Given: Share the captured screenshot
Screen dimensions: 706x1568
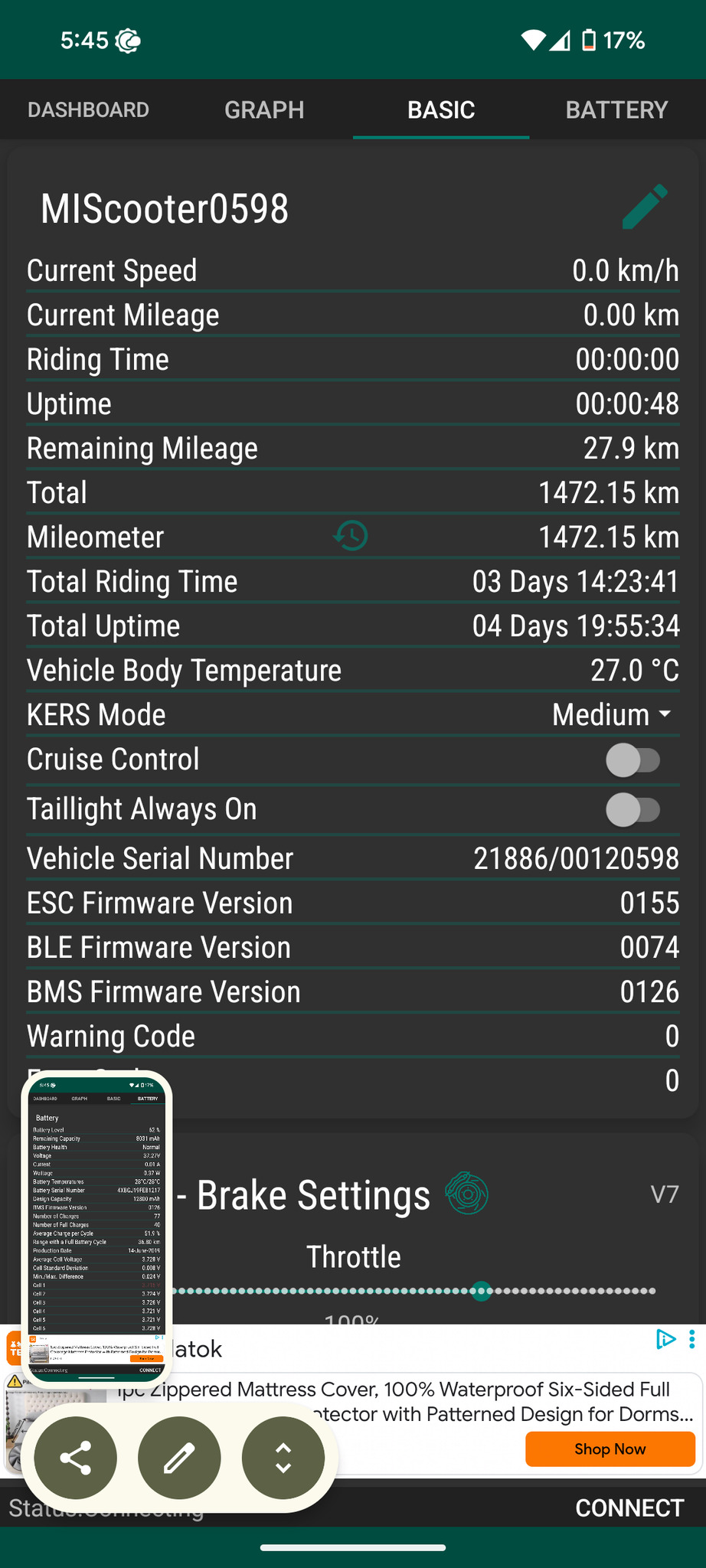Looking at the screenshot, I should tap(76, 1458).
